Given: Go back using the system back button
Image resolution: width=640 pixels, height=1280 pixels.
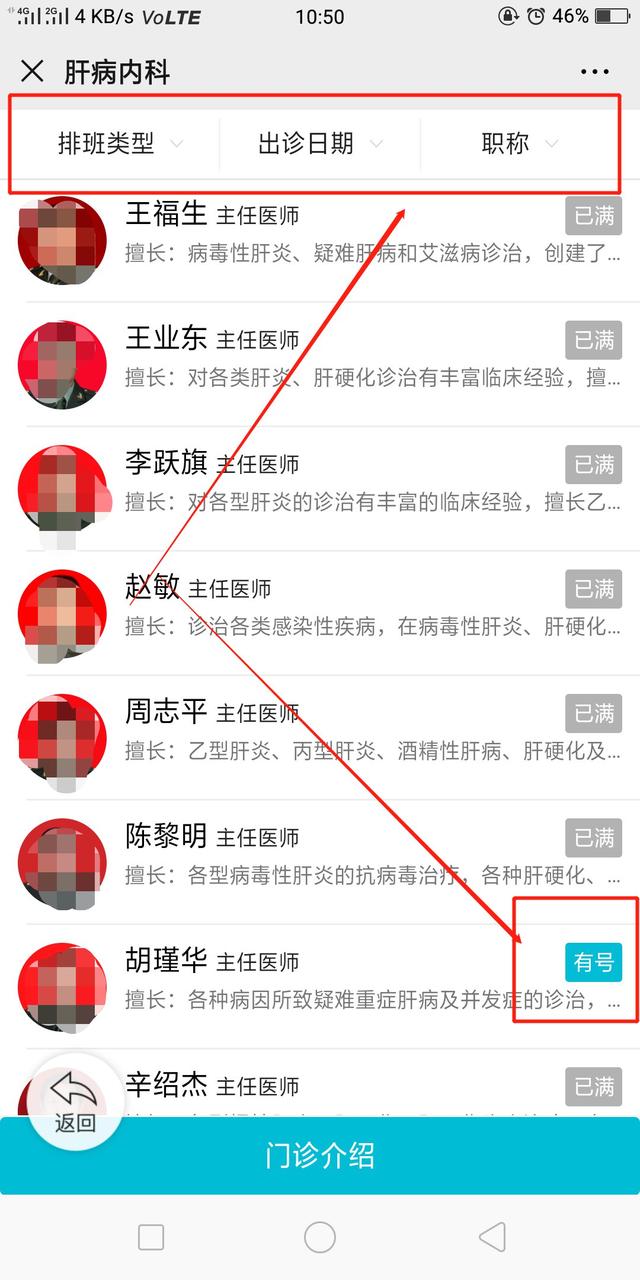Looking at the screenshot, I should (x=491, y=1238).
